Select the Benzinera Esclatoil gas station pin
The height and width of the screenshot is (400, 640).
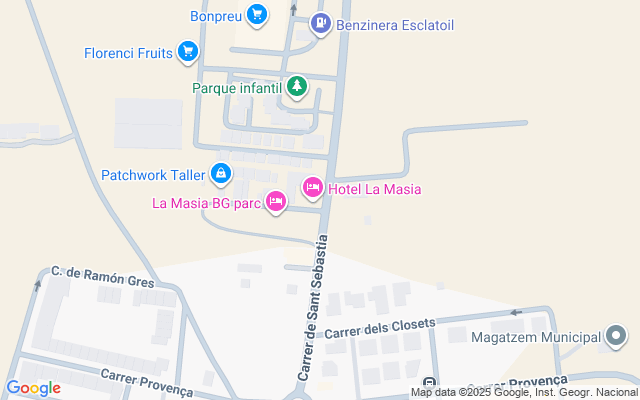click(320, 24)
